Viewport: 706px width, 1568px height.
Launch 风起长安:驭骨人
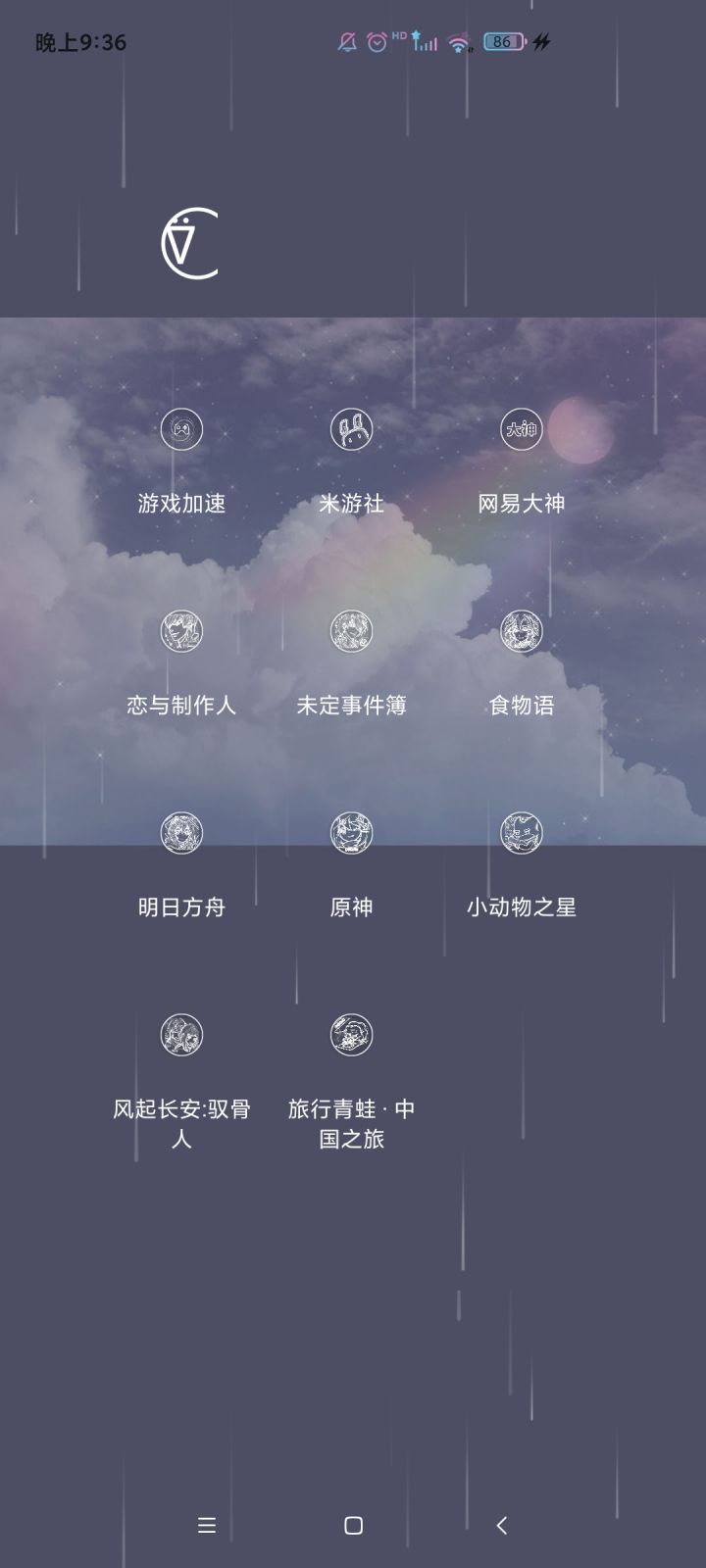pos(181,1037)
